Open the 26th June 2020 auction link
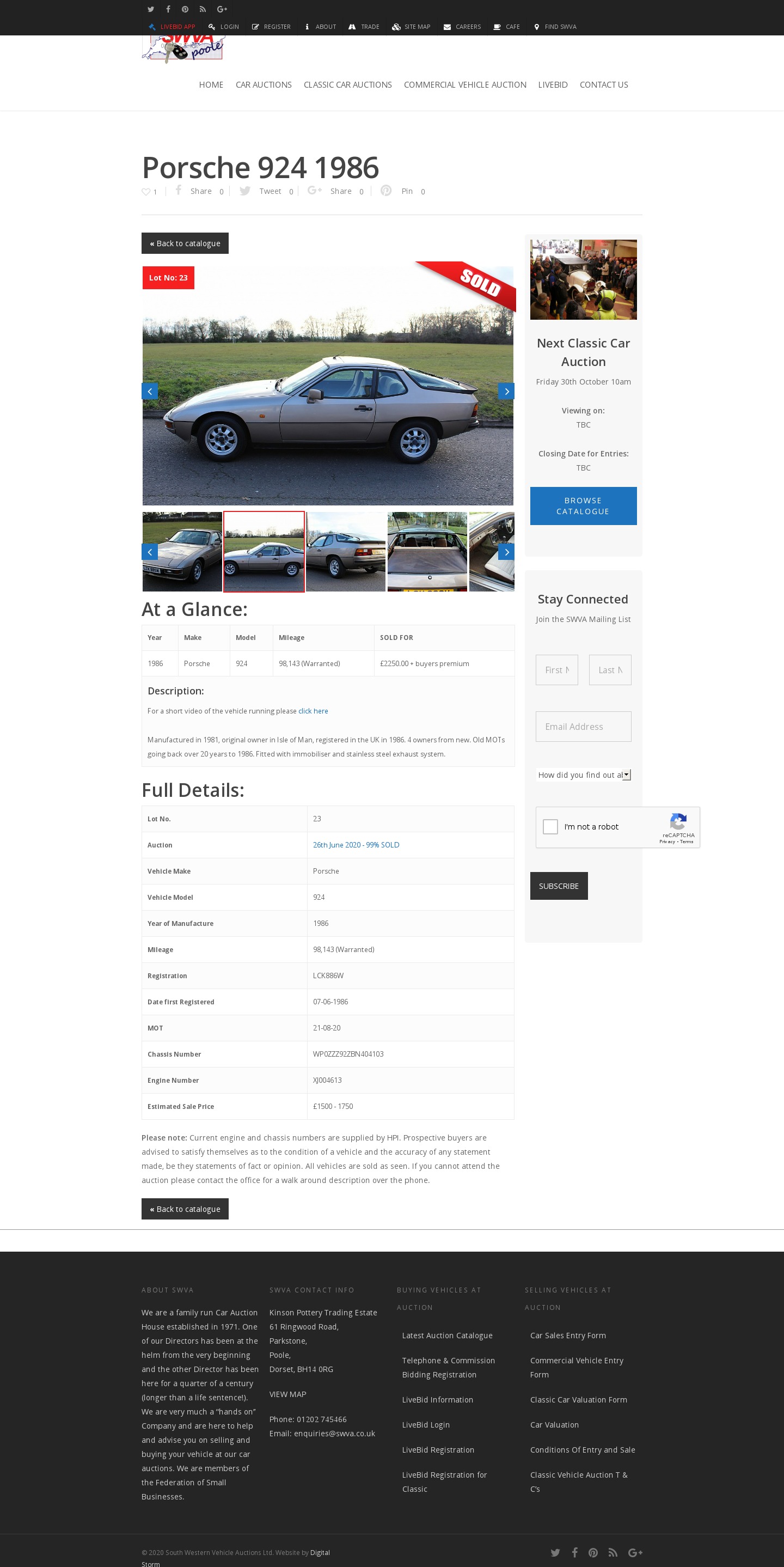 coord(356,844)
